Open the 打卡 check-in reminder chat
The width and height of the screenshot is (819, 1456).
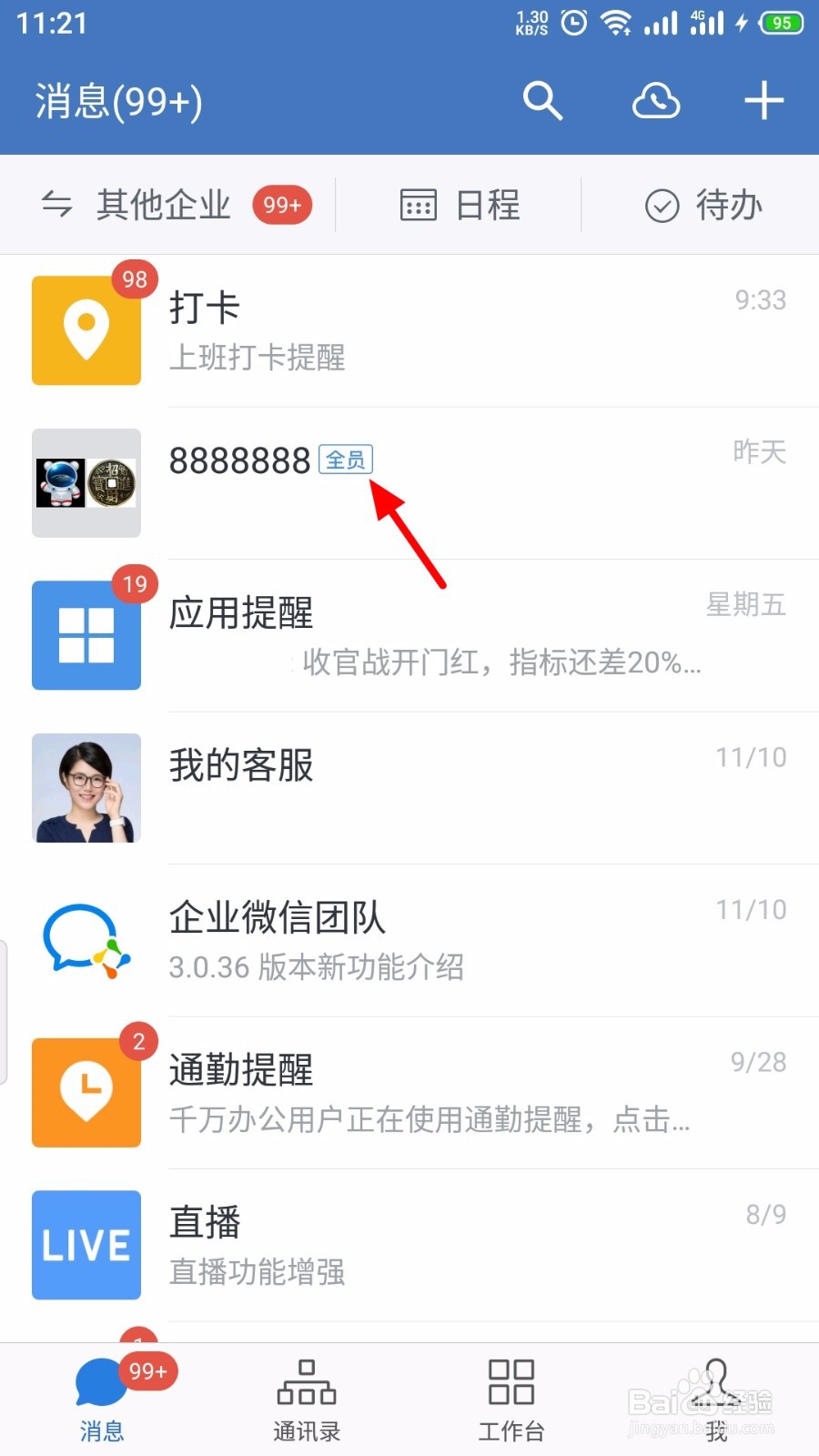pos(409,329)
